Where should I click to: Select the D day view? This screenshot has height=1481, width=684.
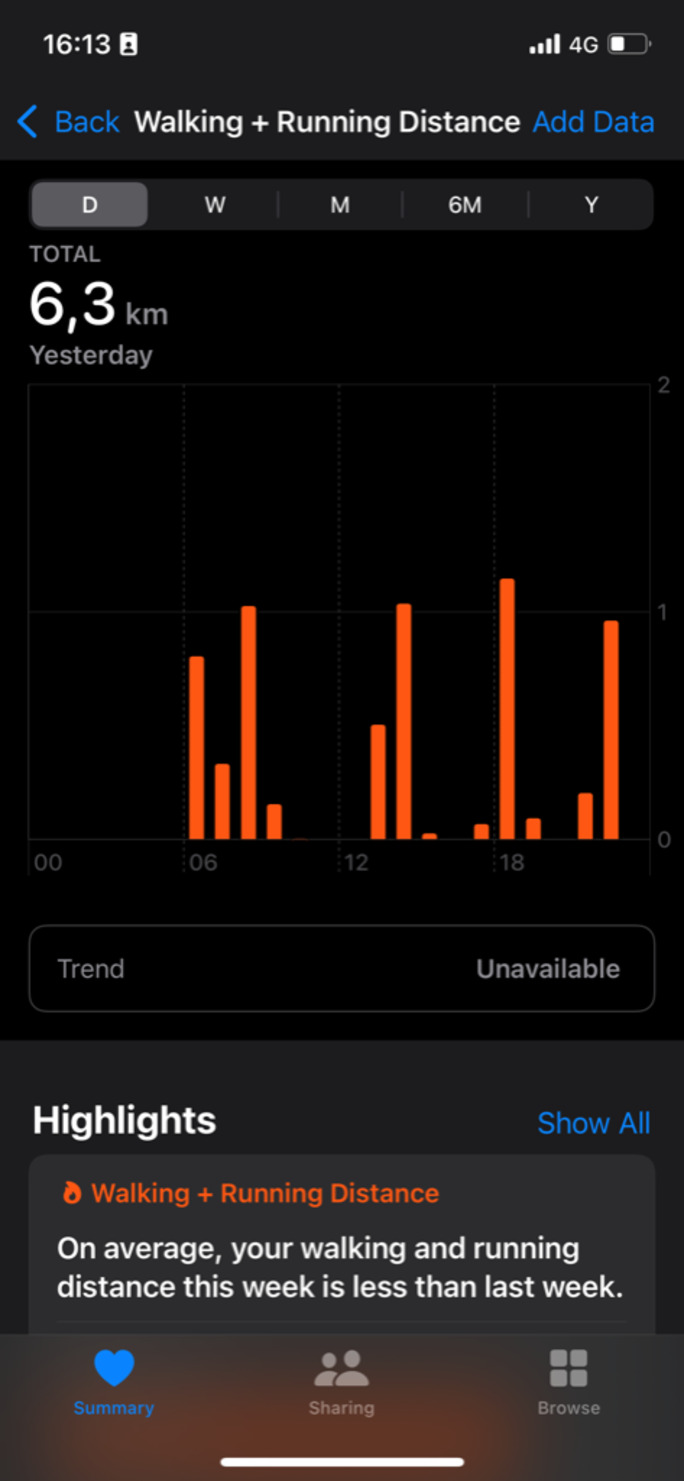pos(90,205)
